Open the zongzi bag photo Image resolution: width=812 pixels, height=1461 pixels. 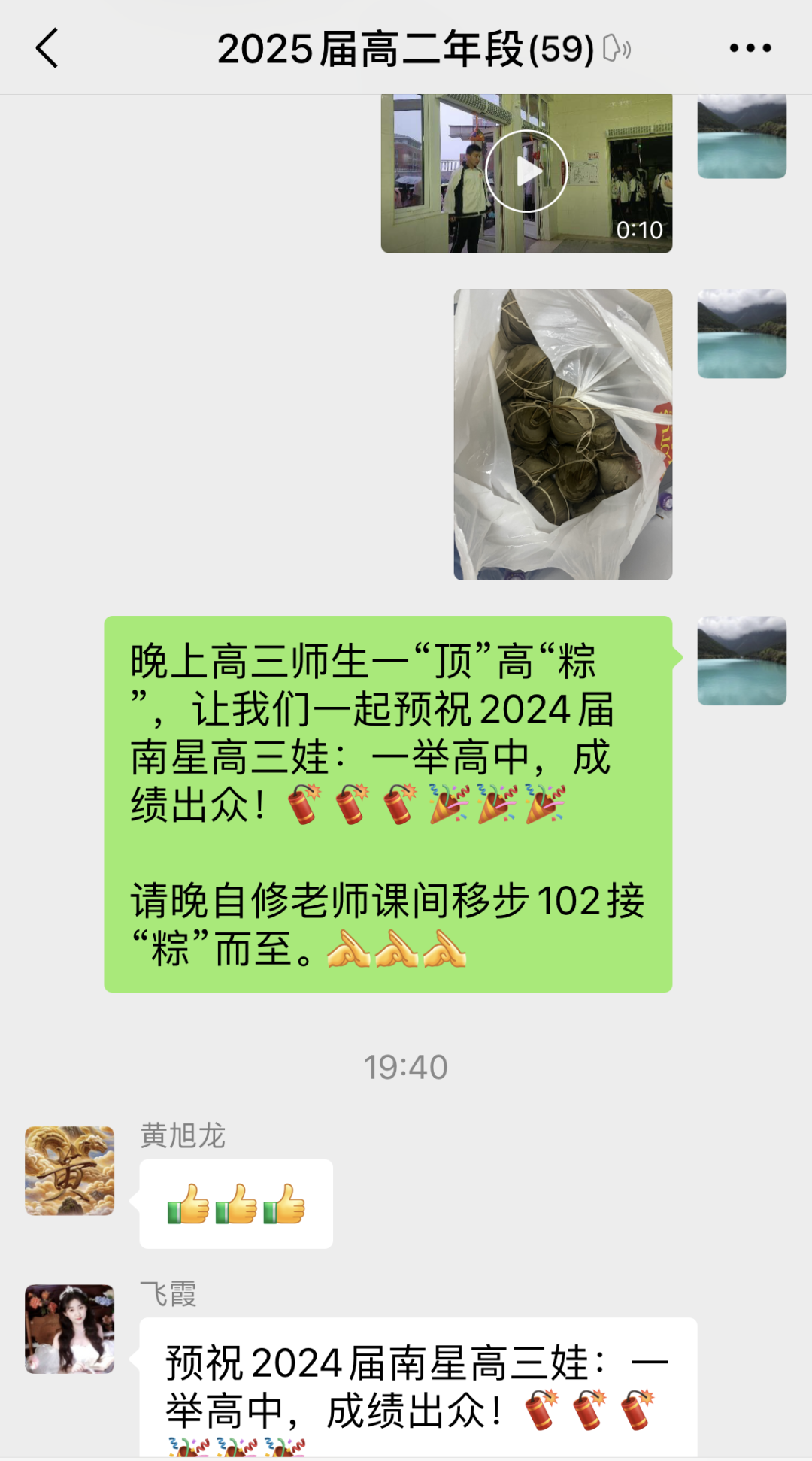(x=562, y=434)
